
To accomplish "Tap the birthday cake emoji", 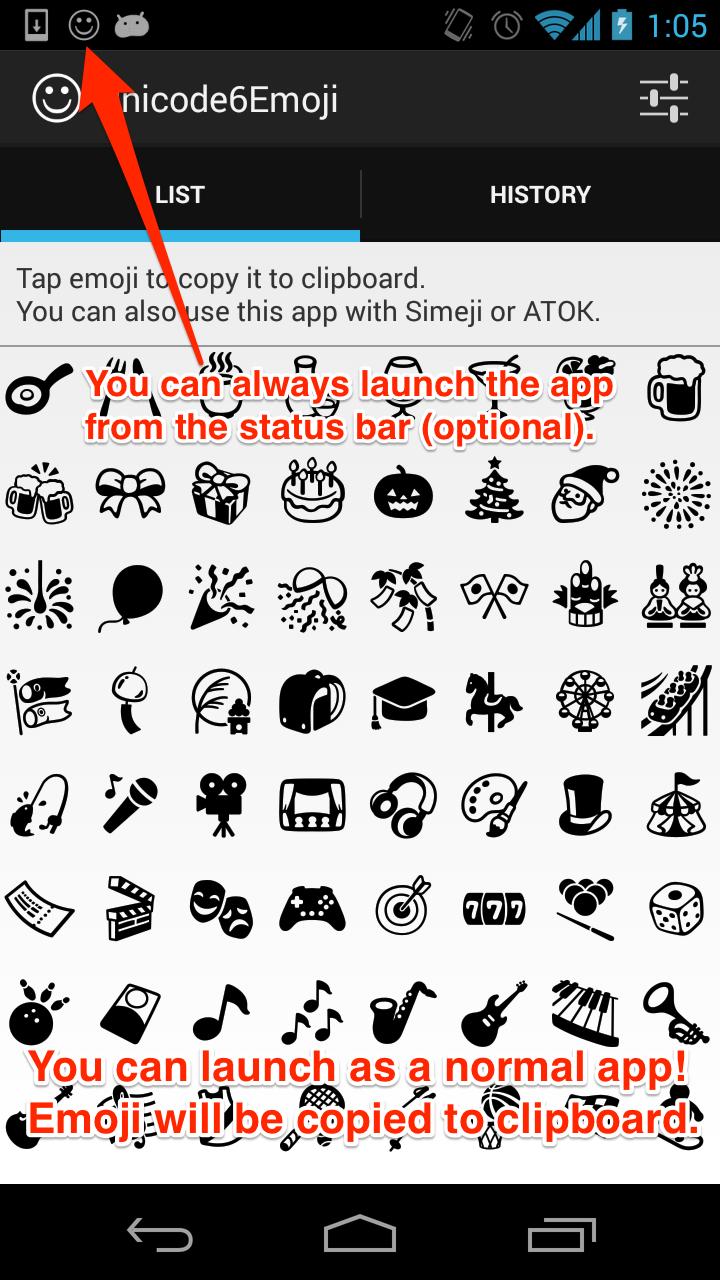I will tap(311, 493).
